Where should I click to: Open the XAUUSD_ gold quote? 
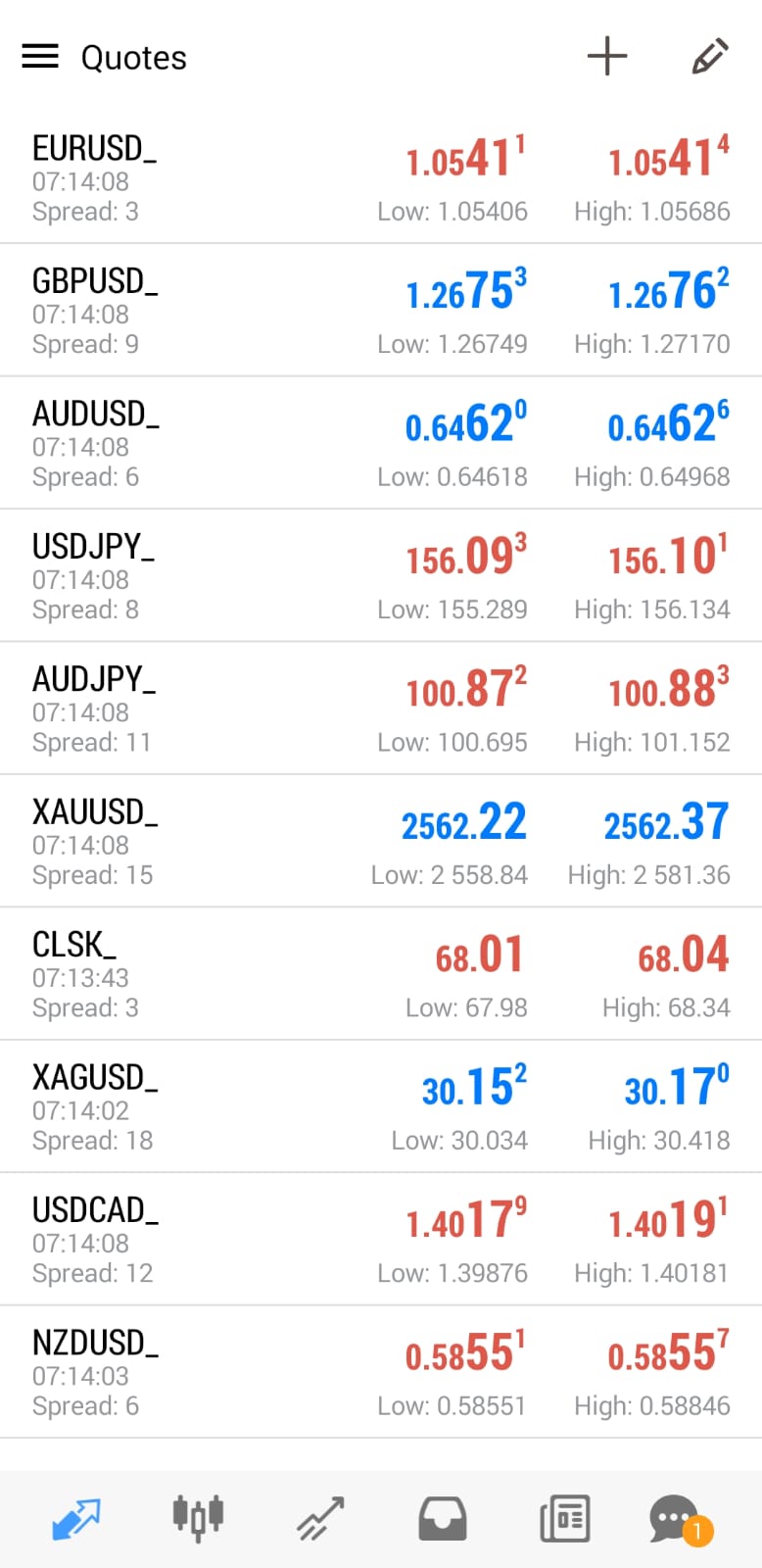click(x=381, y=842)
